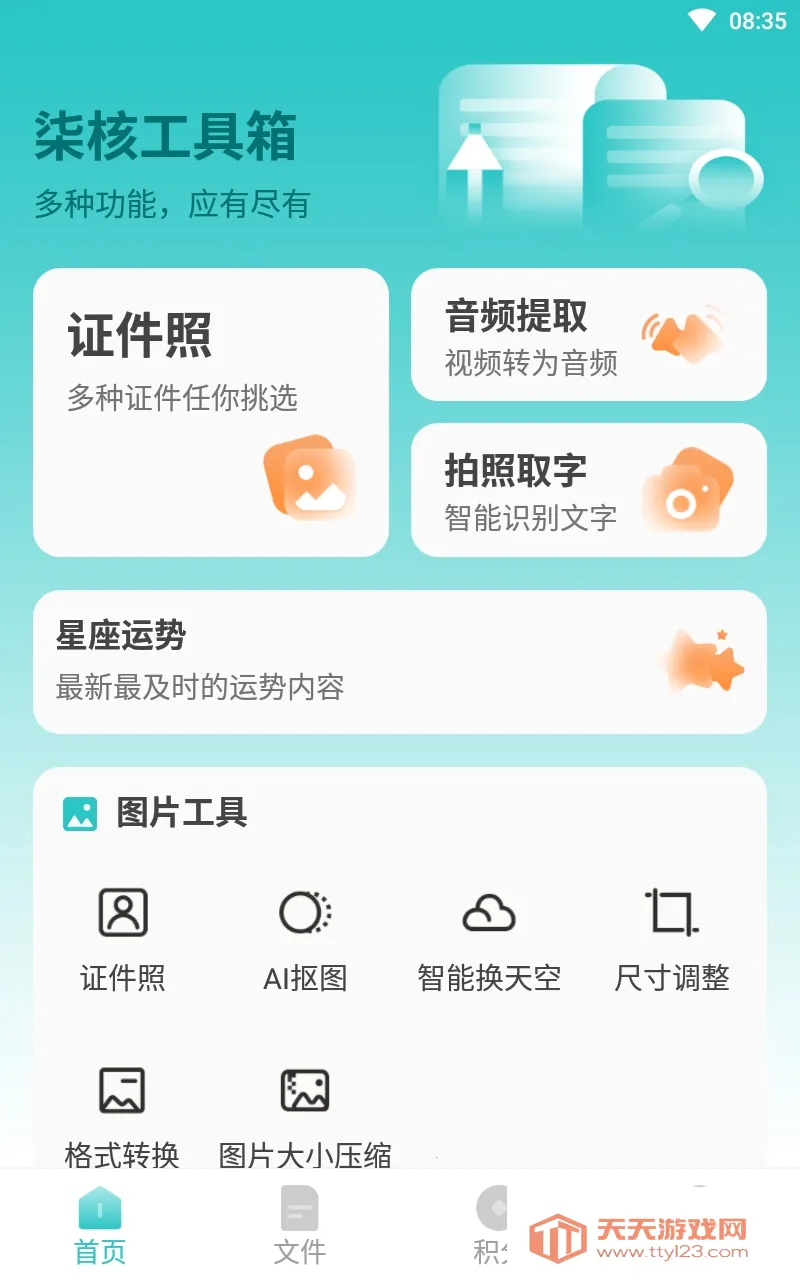Open the 格式转换 image icon
This screenshot has width=800, height=1280.
pyautogui.click(x=122, y=1090)
